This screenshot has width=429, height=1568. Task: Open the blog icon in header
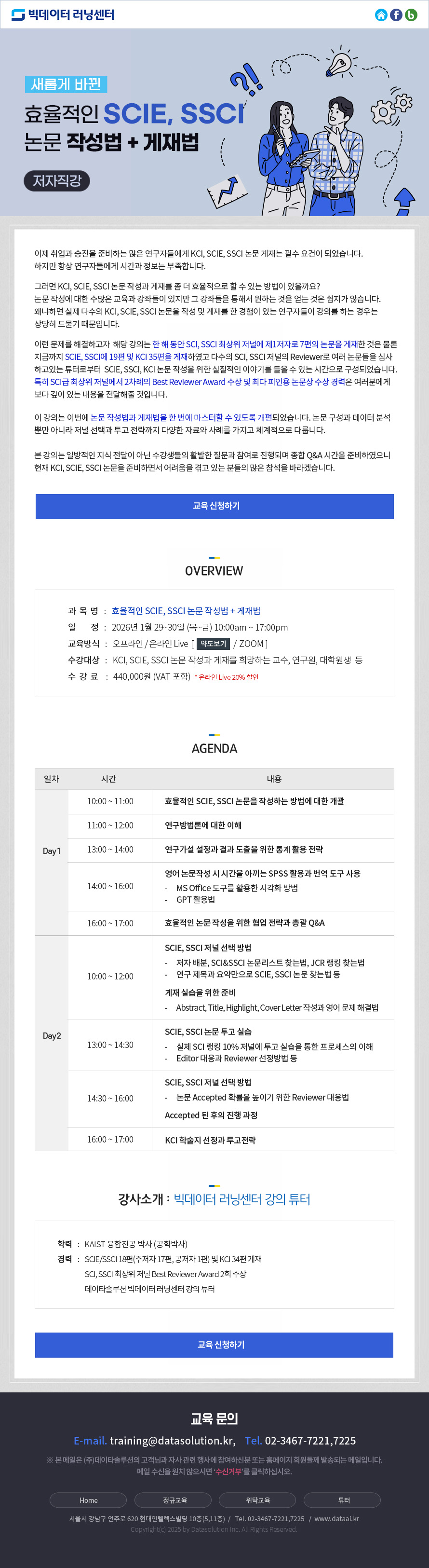[x=411, y=15]
